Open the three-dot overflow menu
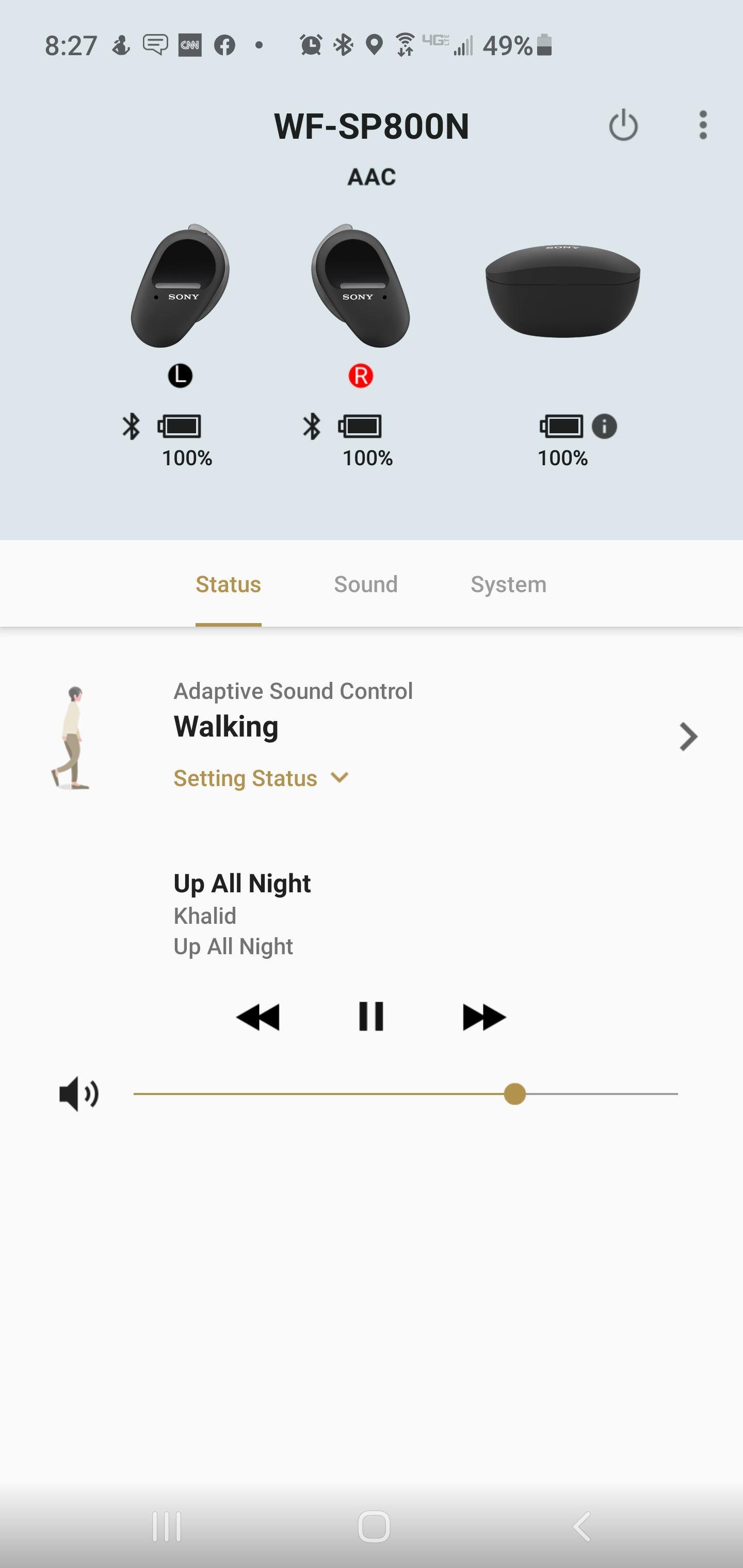 (703, 125)
